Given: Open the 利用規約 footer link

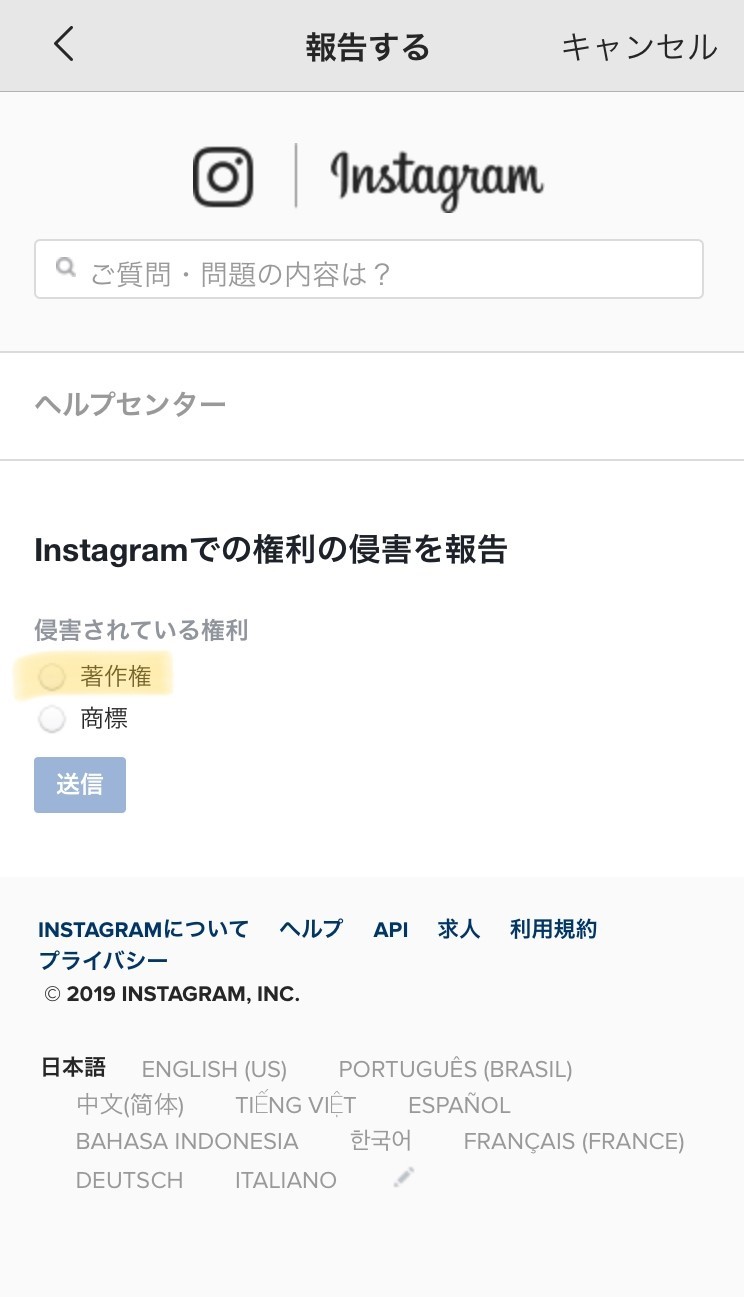Looking at the screenshot, I should [x=553, y=929].
